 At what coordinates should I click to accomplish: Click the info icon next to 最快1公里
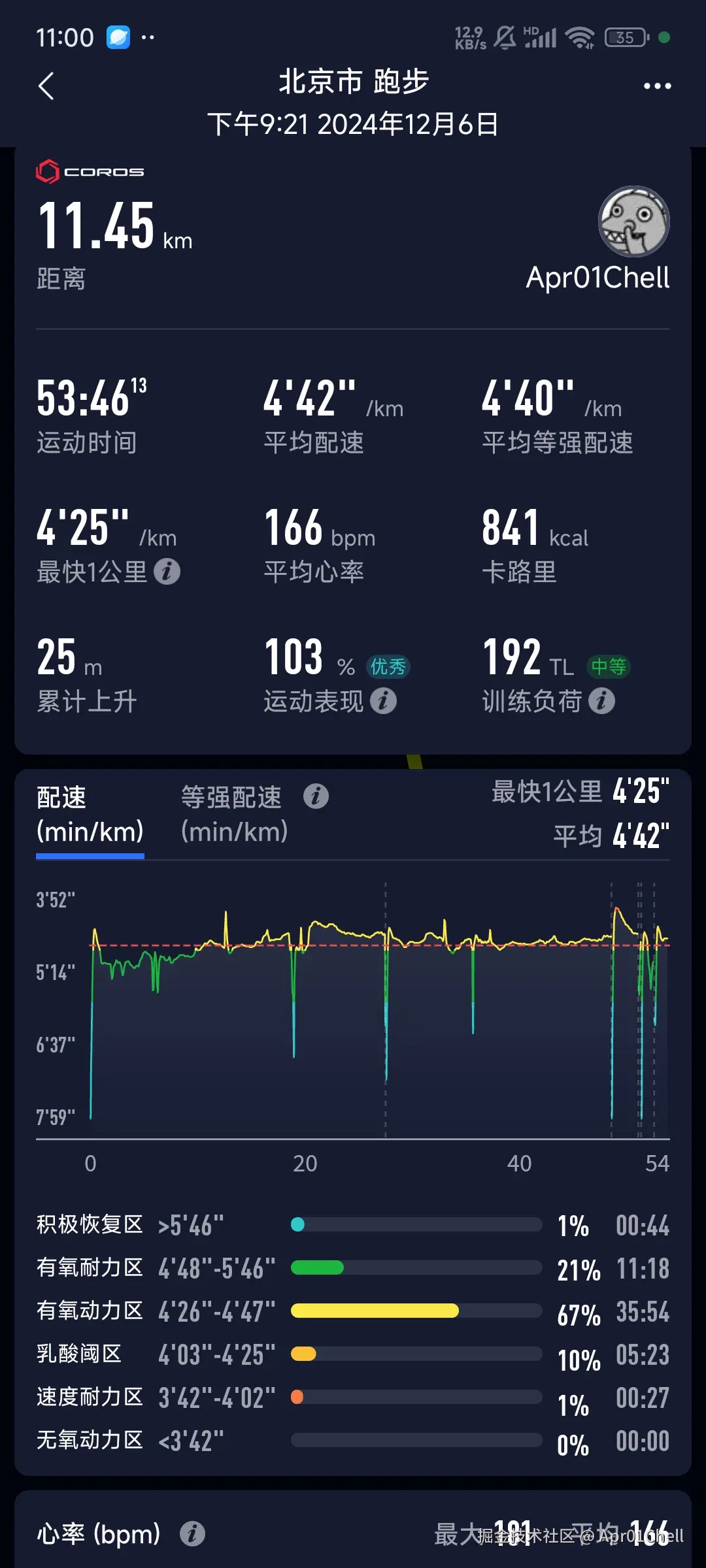pos(169,572)
